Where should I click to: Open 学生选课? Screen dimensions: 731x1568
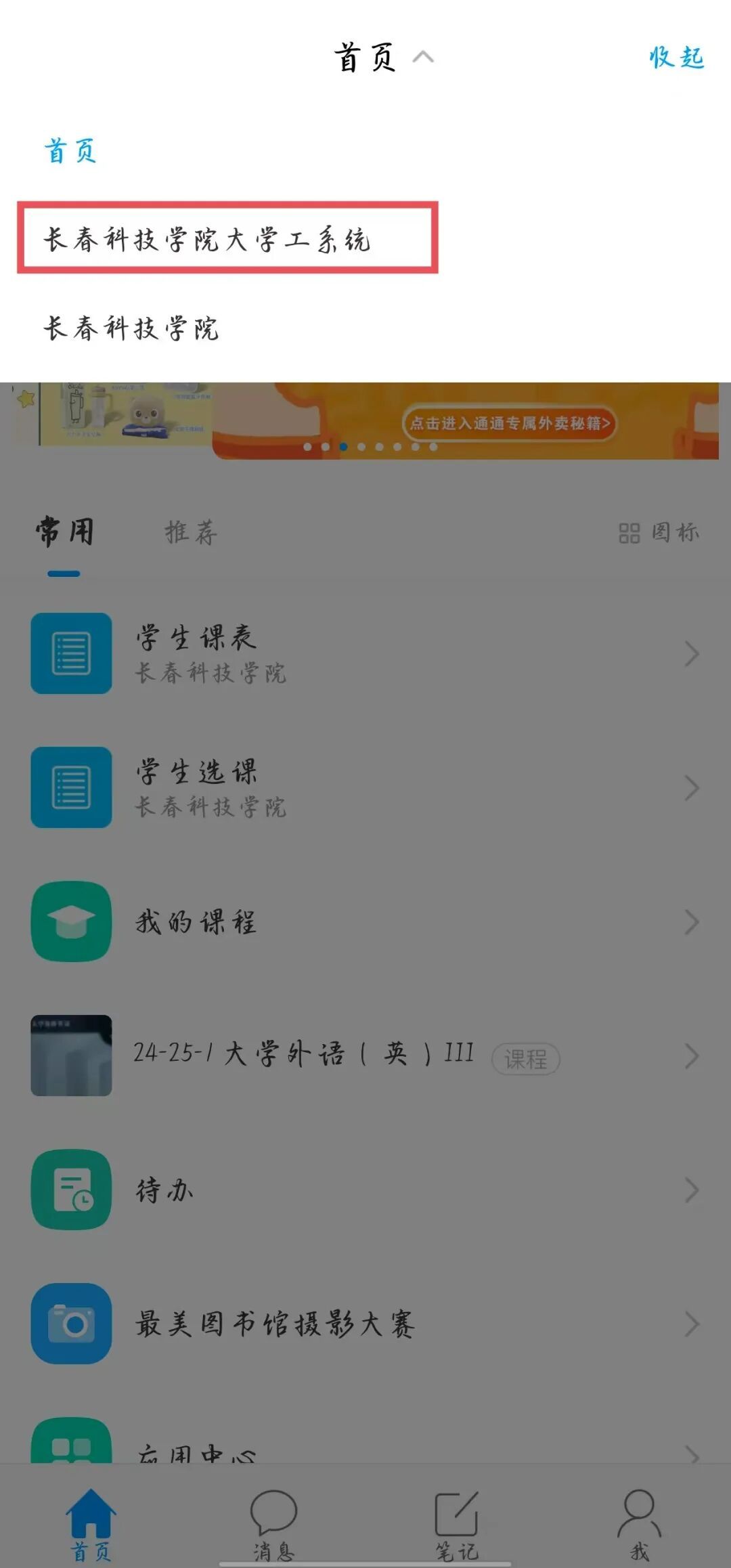click(x=365, y=787)
